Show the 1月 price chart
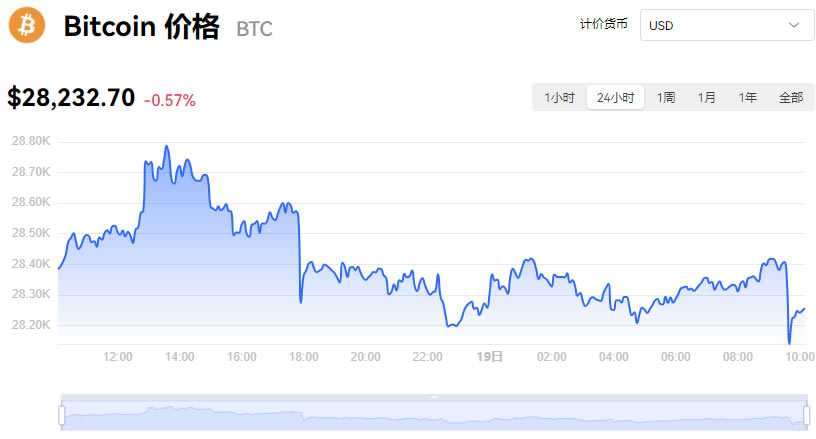This screenshot has width=816, height=439. pyautogui.click(x=707, y=97)
